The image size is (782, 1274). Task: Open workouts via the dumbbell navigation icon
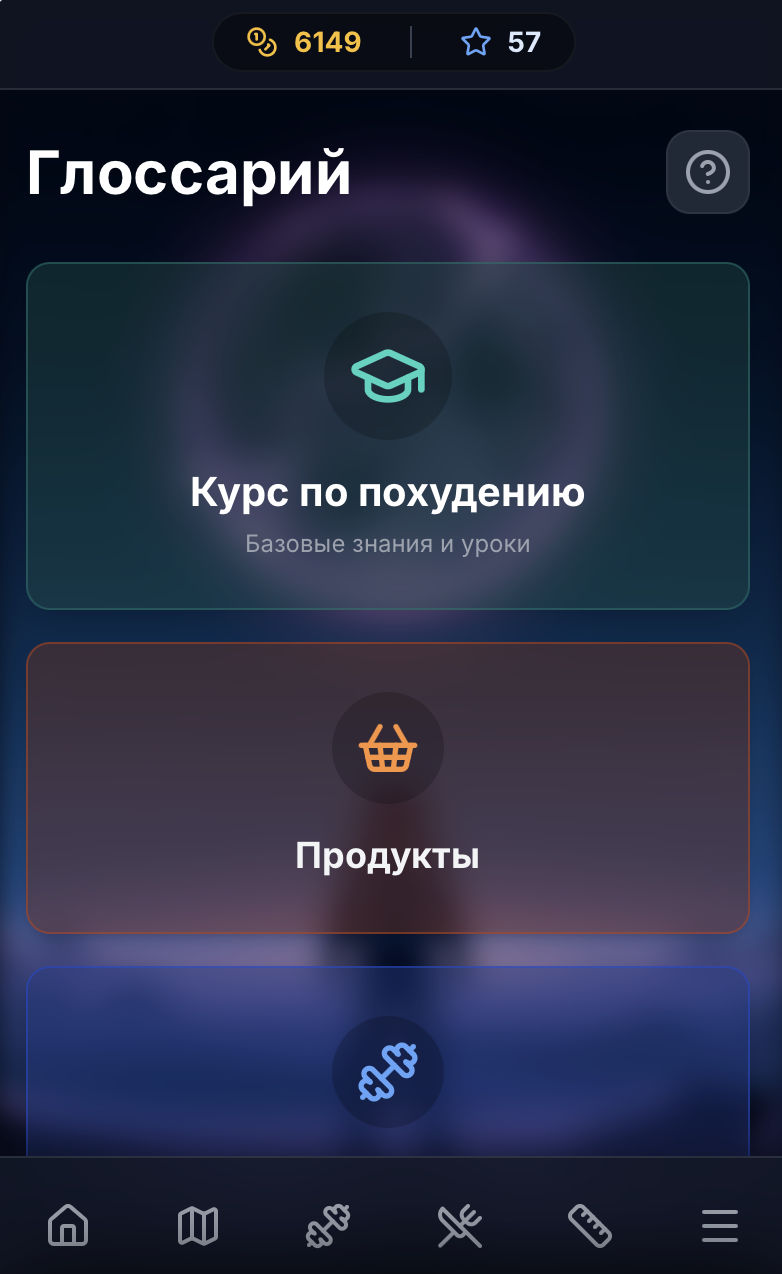pyautogui.click(x=328, y=1225)
